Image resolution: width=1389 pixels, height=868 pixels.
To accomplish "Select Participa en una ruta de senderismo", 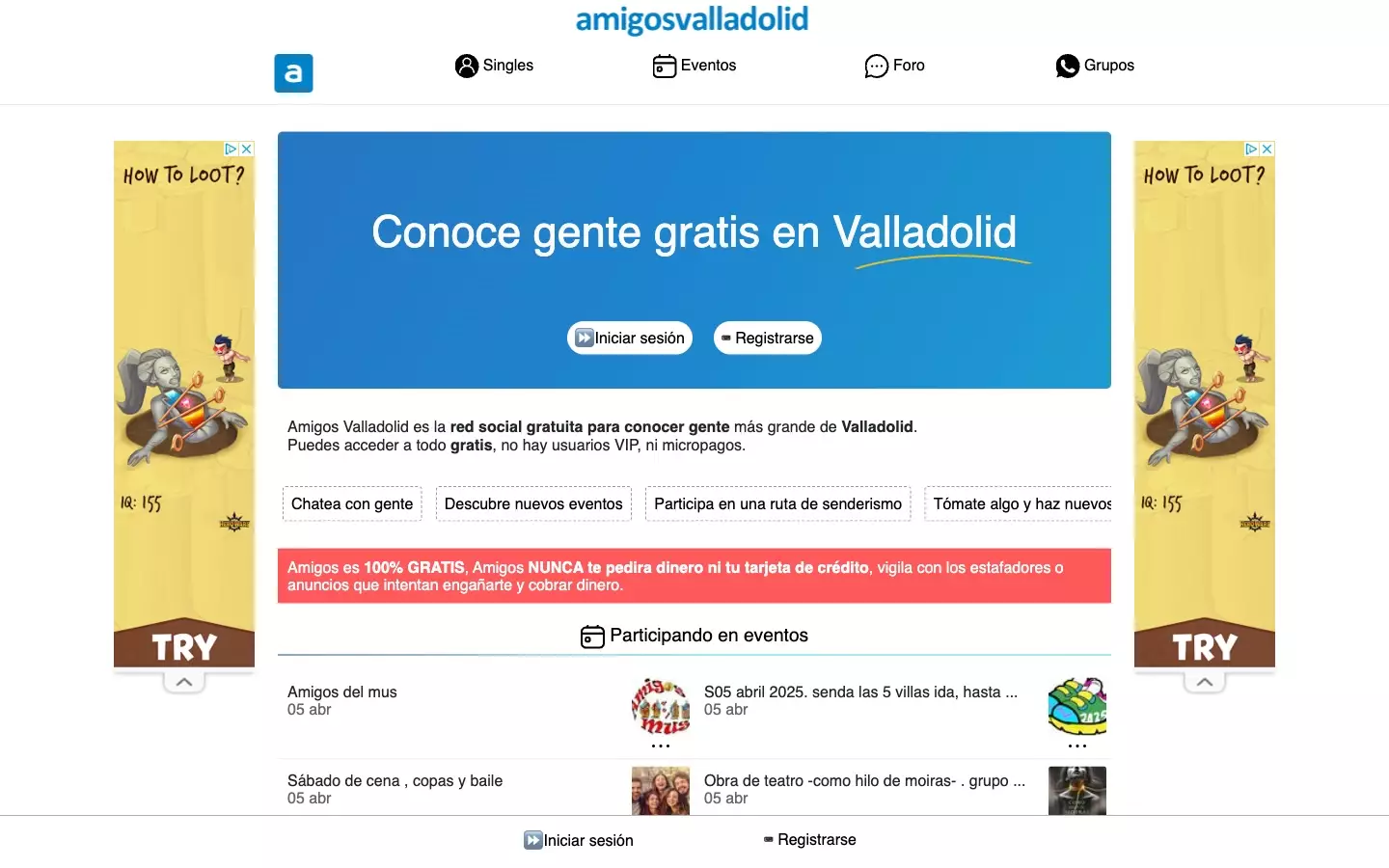I will [777, 503].
